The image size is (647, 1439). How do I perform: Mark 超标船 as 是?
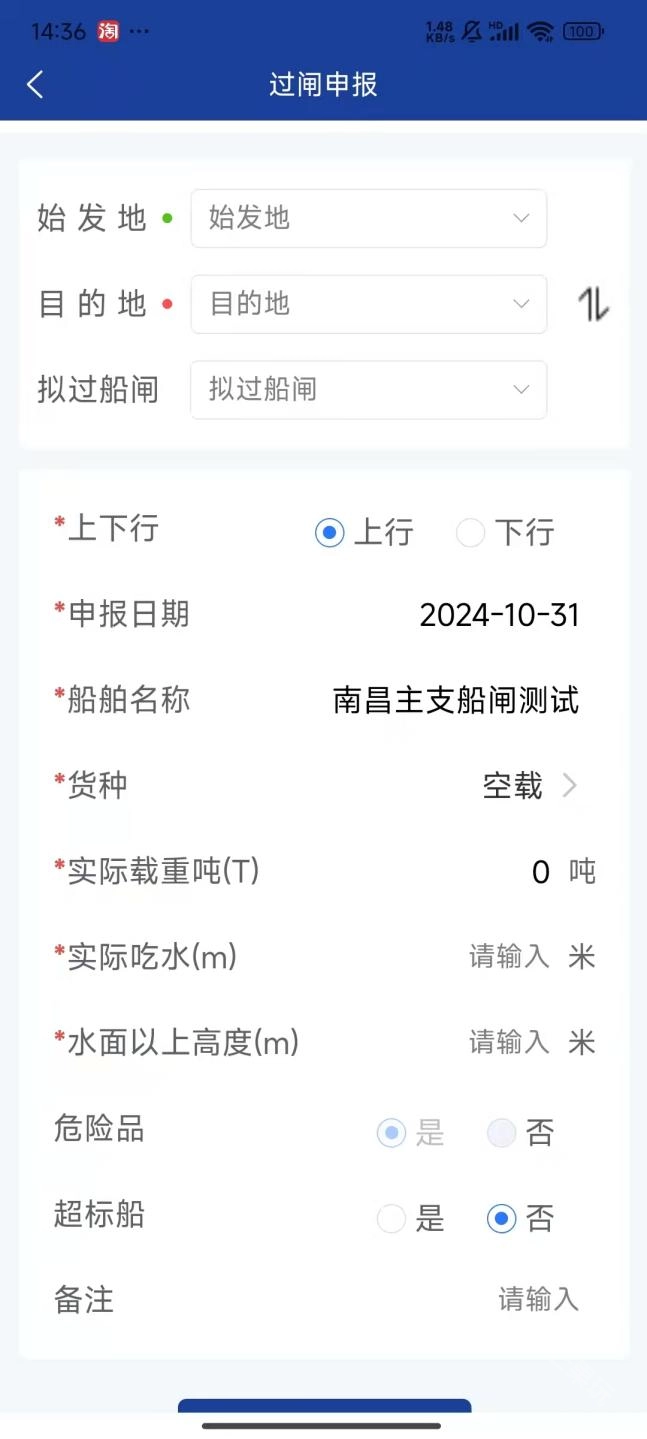pyautogui.click(x=392, y=1218)
